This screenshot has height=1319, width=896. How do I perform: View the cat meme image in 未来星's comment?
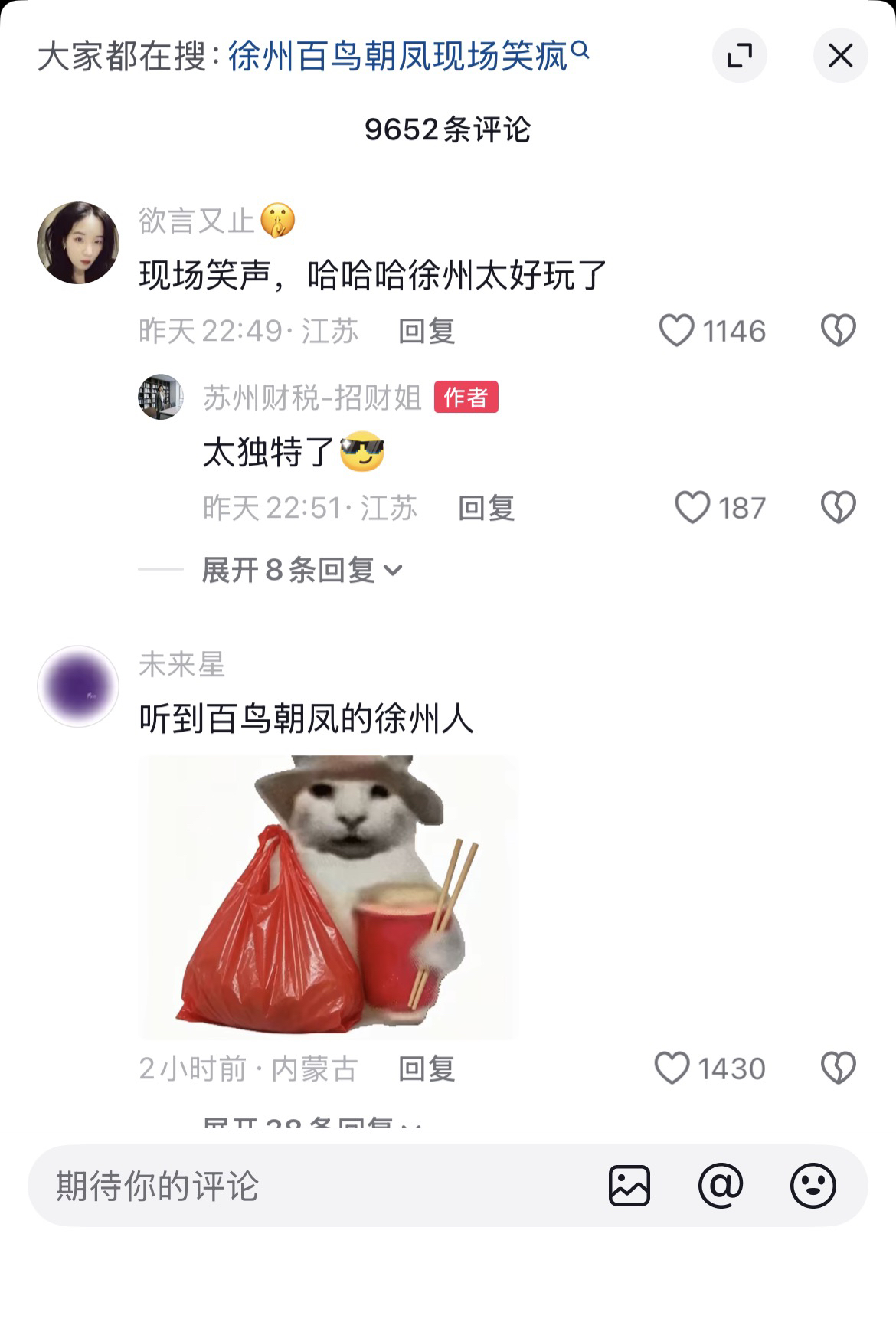coord(329,897)
